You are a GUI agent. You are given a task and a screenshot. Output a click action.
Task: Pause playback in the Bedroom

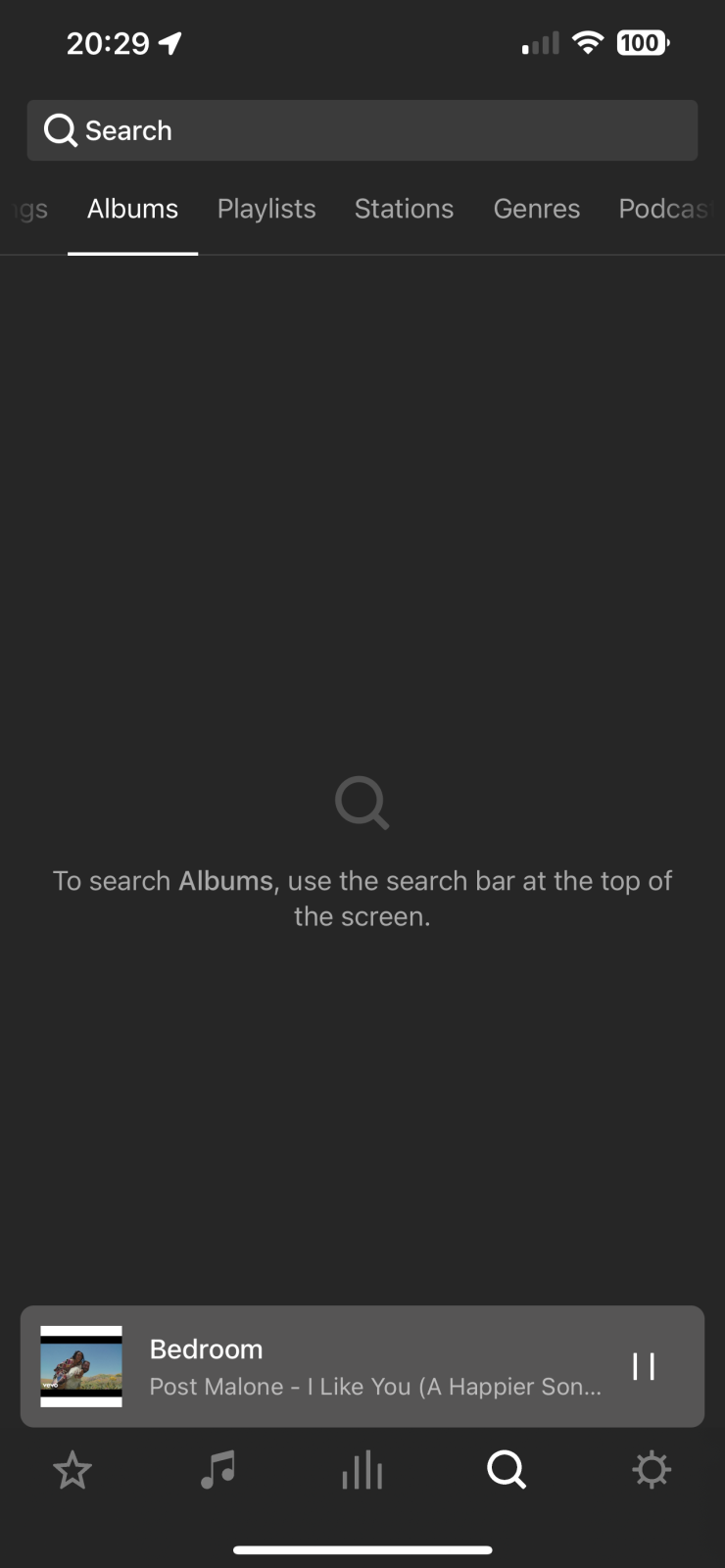644,1366
